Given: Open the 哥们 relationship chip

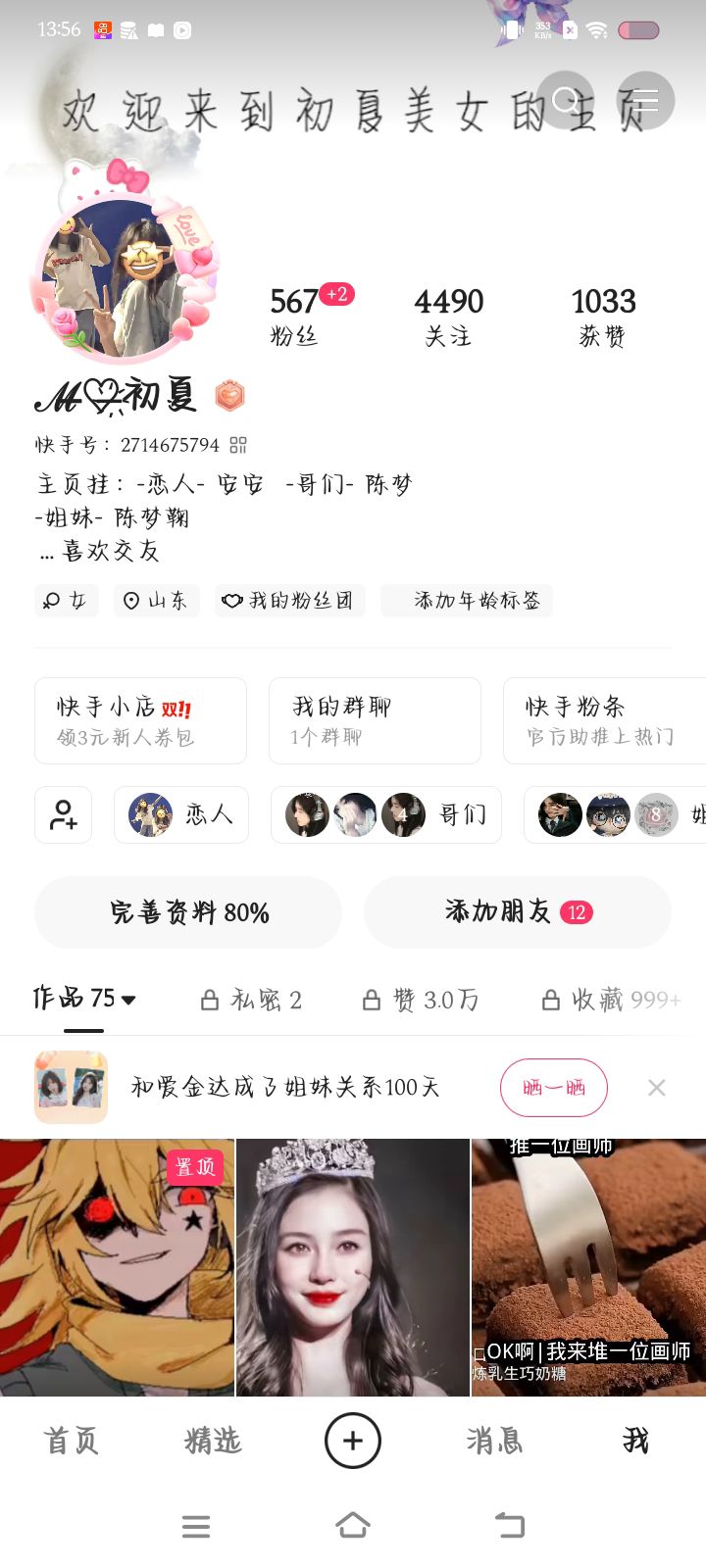Looking at the screenshot, I should coord(385,814).
